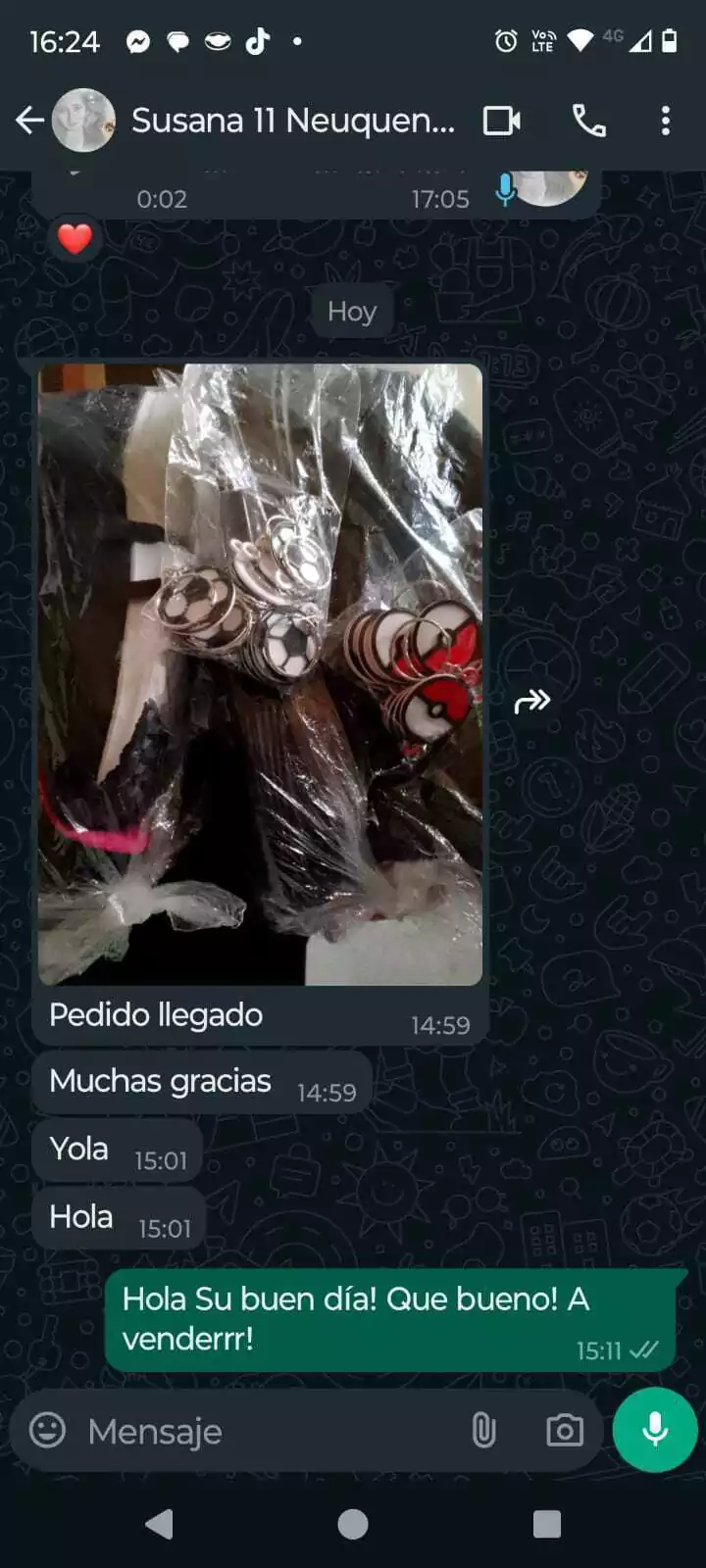Start a voice call with Susana

(x=588, y=121)
